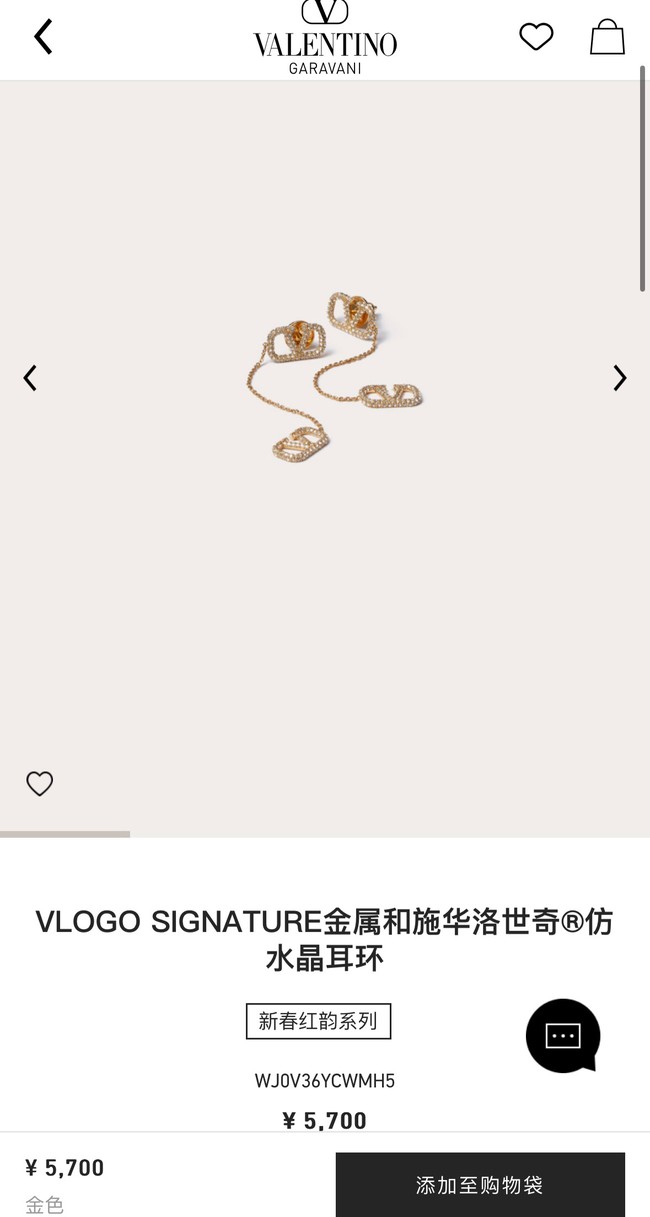Screen dimensions: 650x1217
Task: Save earrings to wishlist below image
Action: coord(40,784)
